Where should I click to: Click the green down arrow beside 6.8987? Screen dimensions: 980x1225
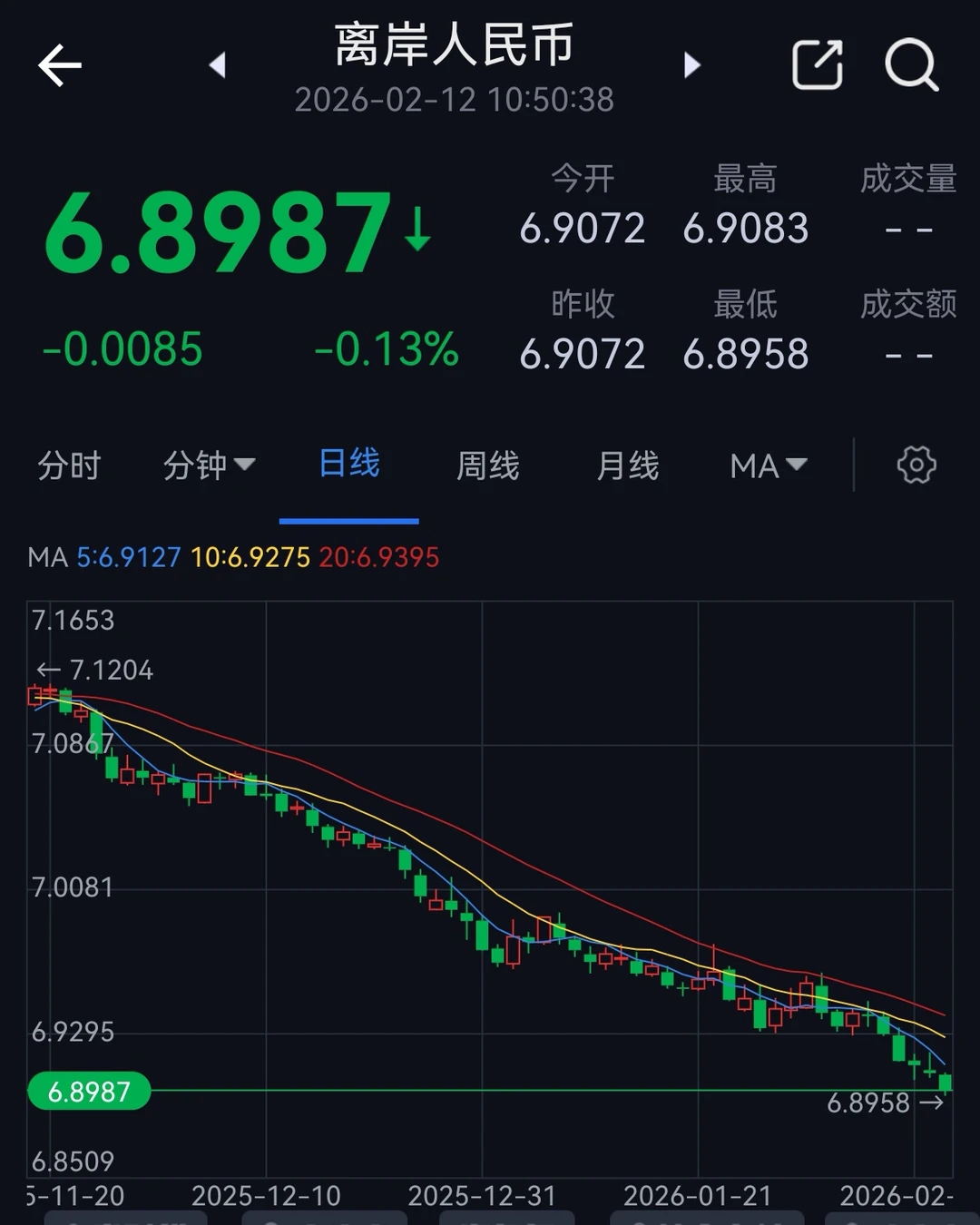click(416, 232)
